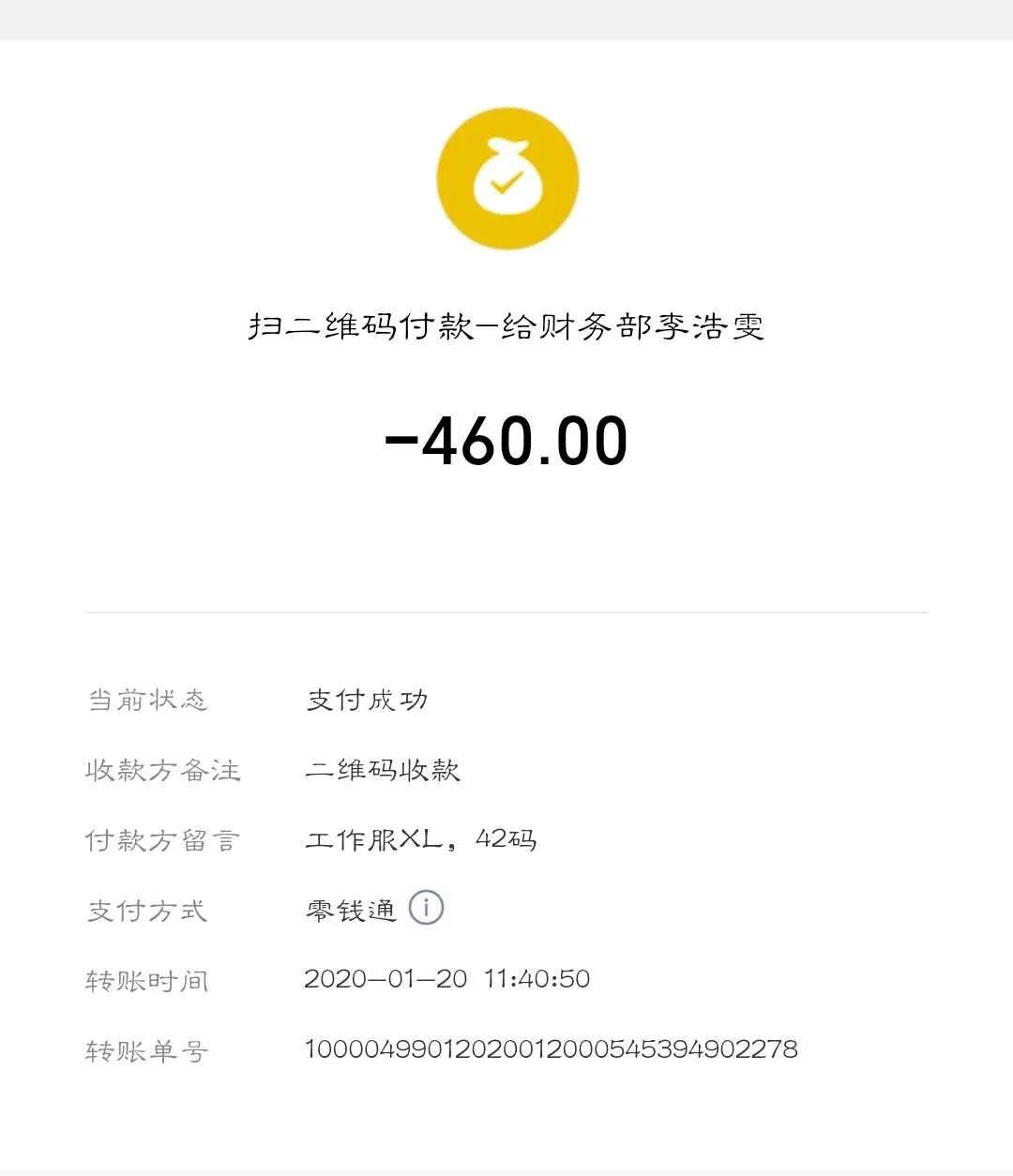Viewport: 1013px width, 1176px height.
Task: Tap the transfer order number 10000499012020012000545394902278
Action: 551,1050
